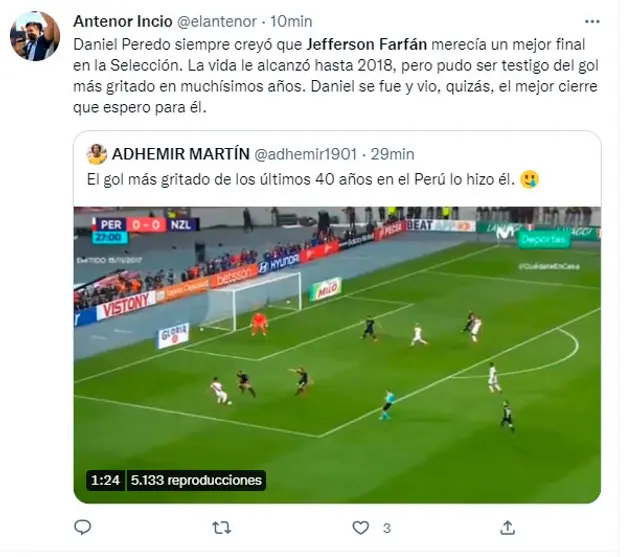The height and width of the screenshot is (557, 640).
Task: Open Antenor Incio's profile picture
Action: pyautogui.click(x=35, y=36)
